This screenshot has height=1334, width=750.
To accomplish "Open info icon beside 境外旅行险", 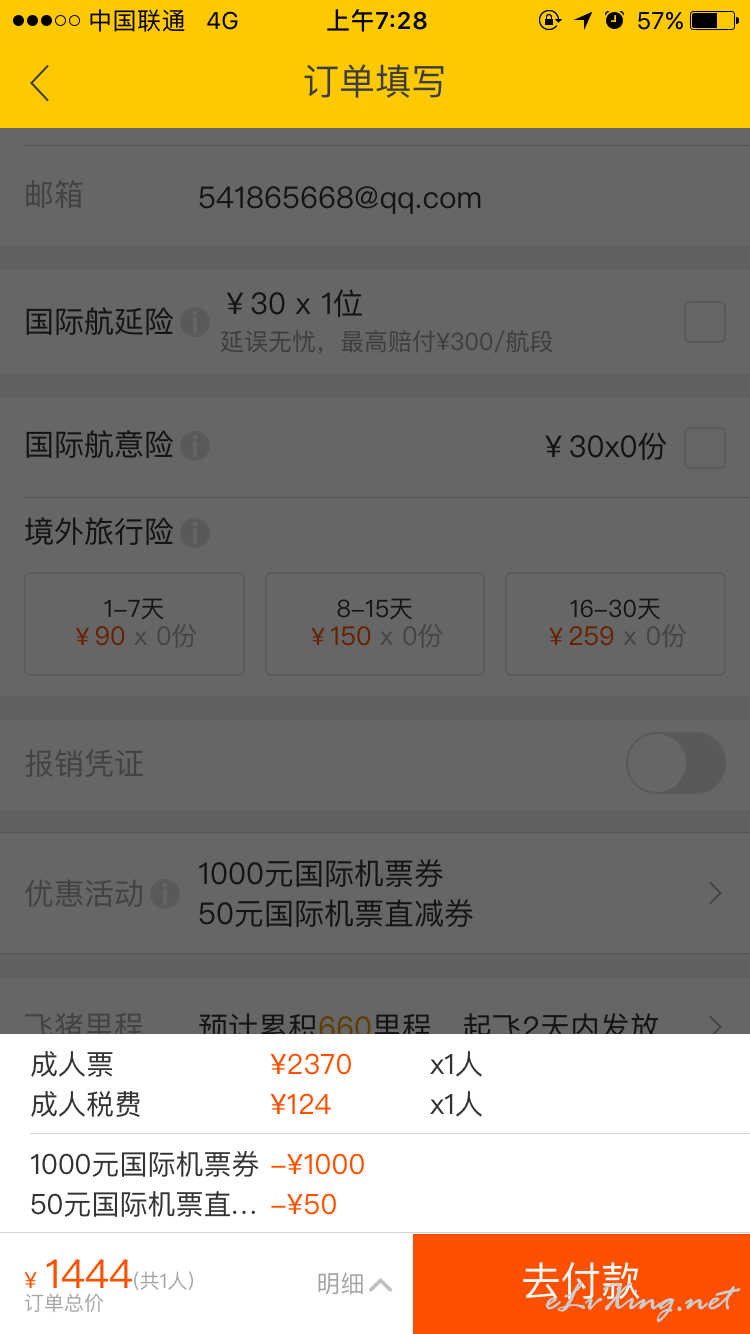I will [x=195, y=533].
